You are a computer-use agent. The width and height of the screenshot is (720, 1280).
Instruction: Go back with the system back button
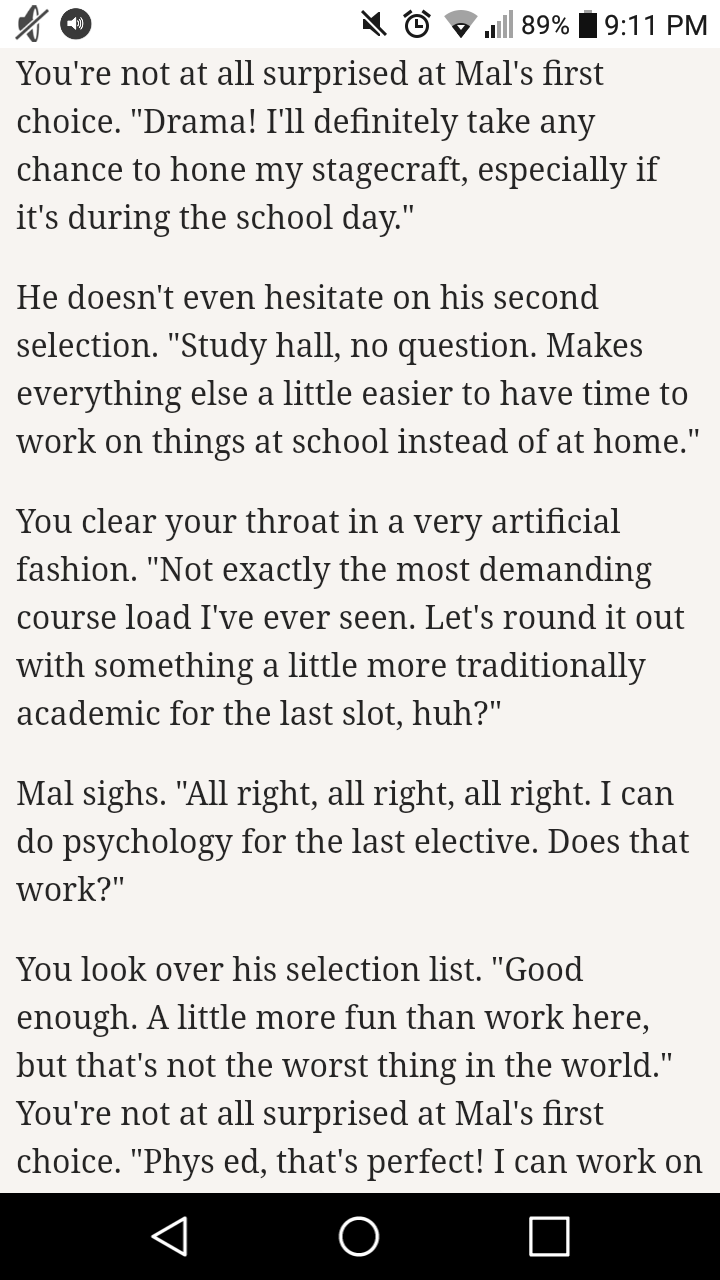click(x=170, y=1236)
